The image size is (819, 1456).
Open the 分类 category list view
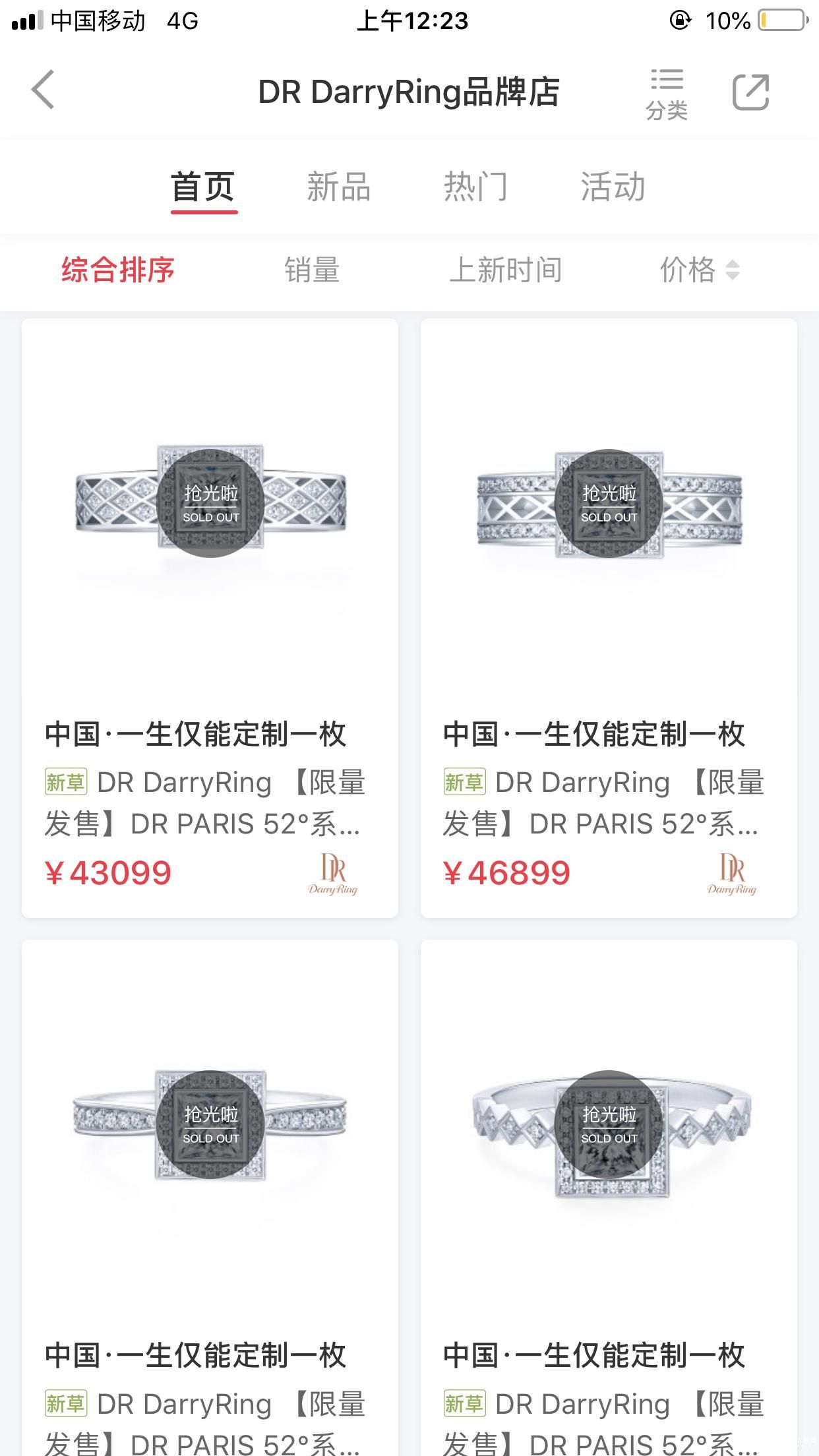click(x=668, y=92)
